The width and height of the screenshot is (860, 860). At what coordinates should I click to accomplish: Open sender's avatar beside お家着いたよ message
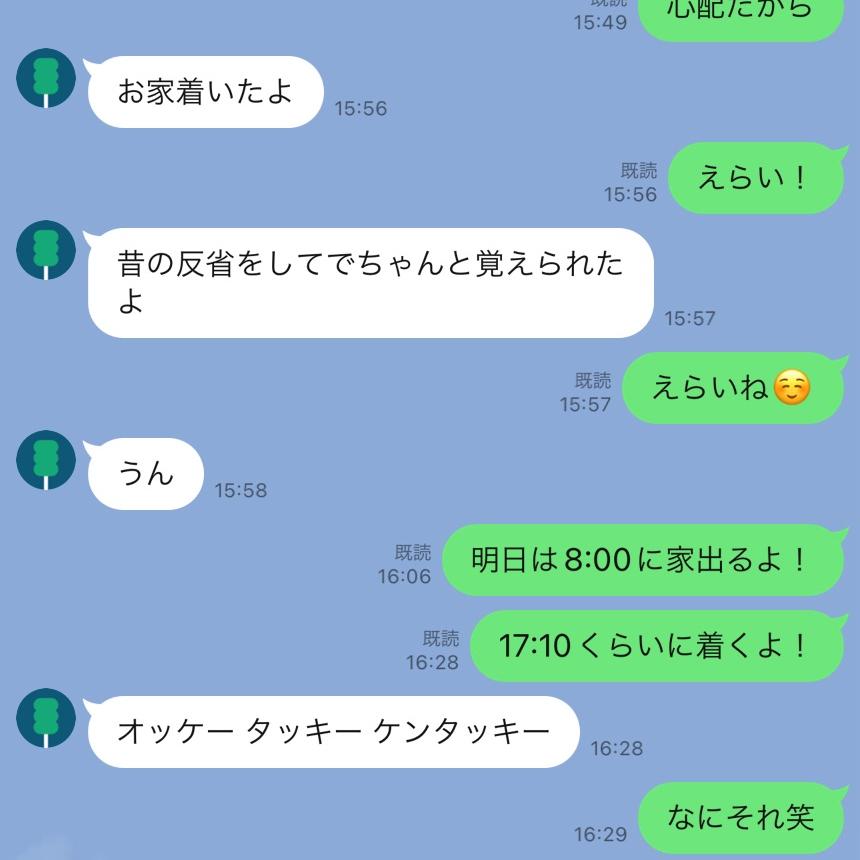pyautogui.click(x=46, y=78)
